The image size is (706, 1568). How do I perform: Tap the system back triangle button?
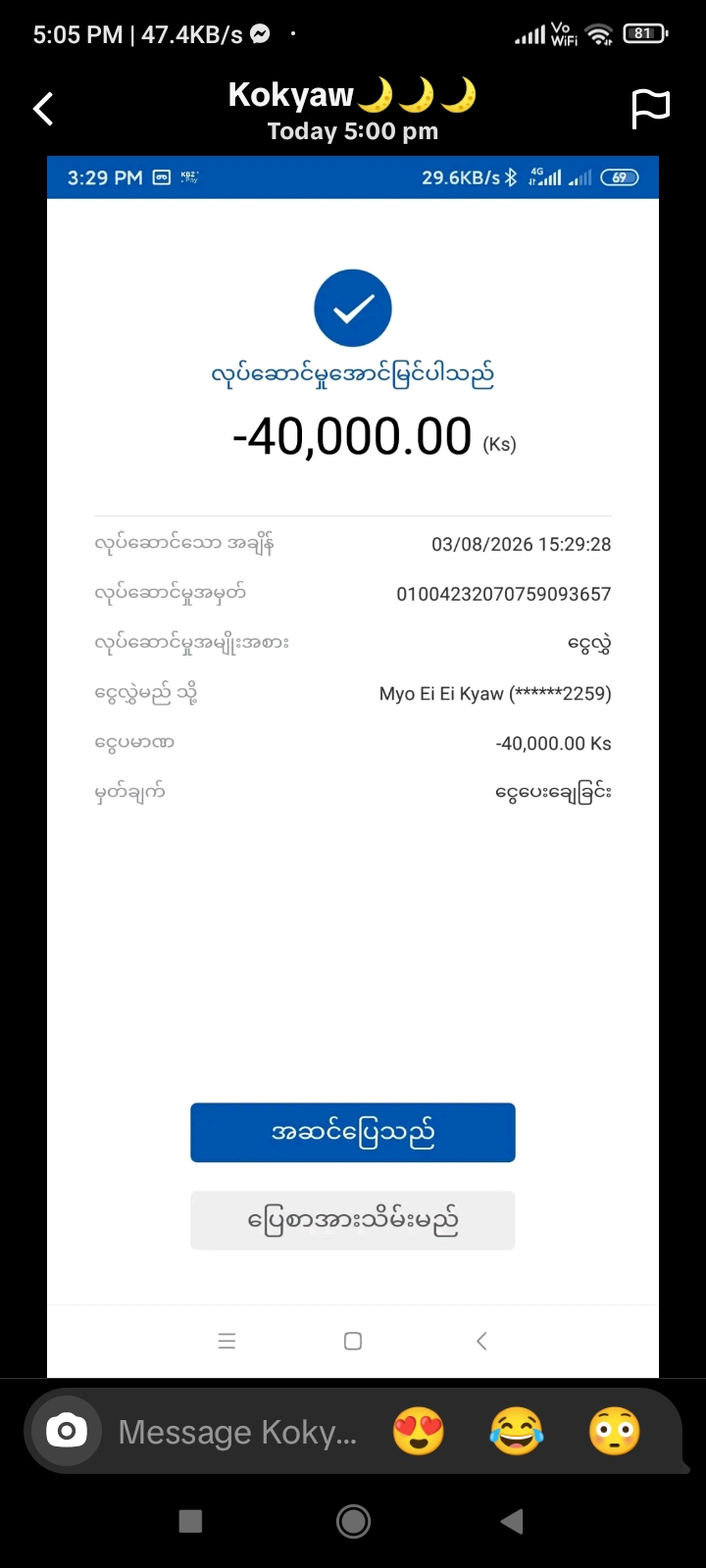(x=512, y=1521)
